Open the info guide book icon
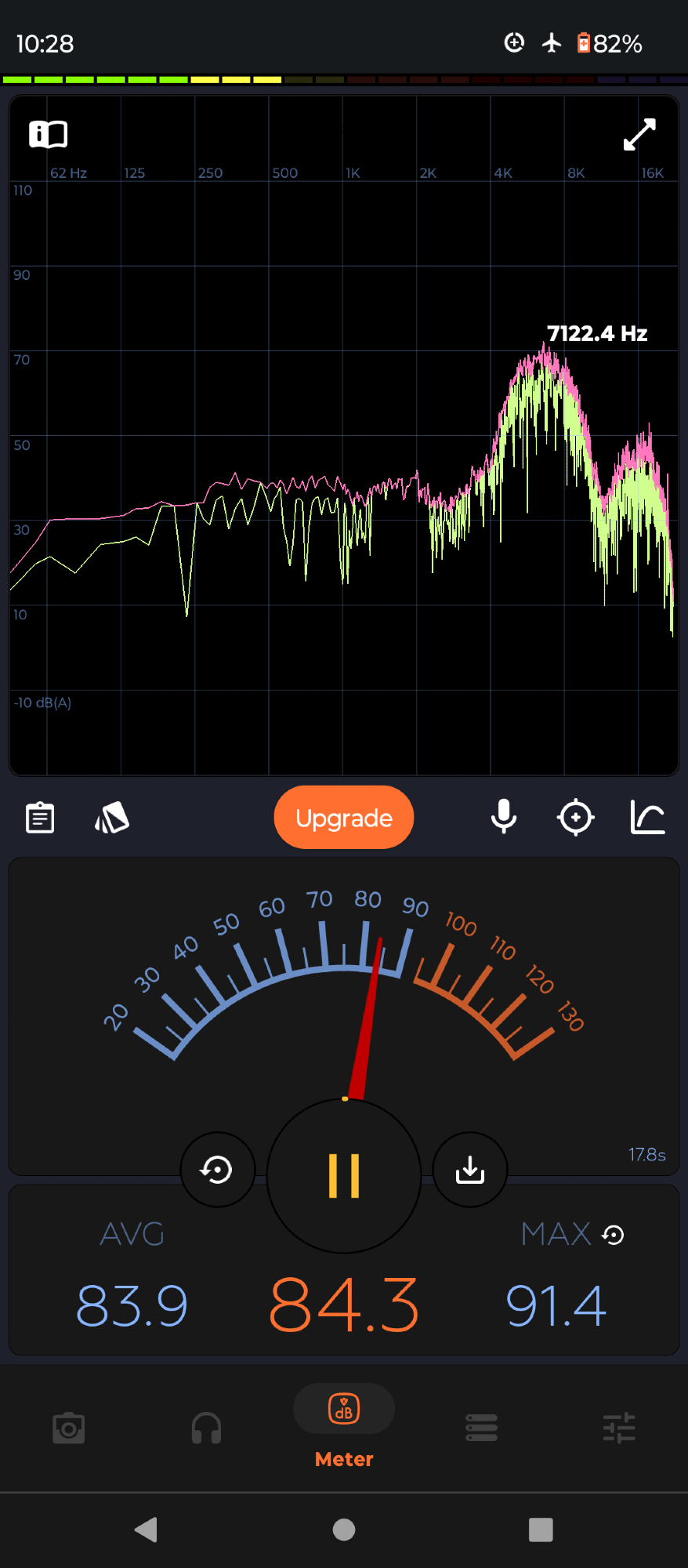688x1568 pixels. (49, 134)
